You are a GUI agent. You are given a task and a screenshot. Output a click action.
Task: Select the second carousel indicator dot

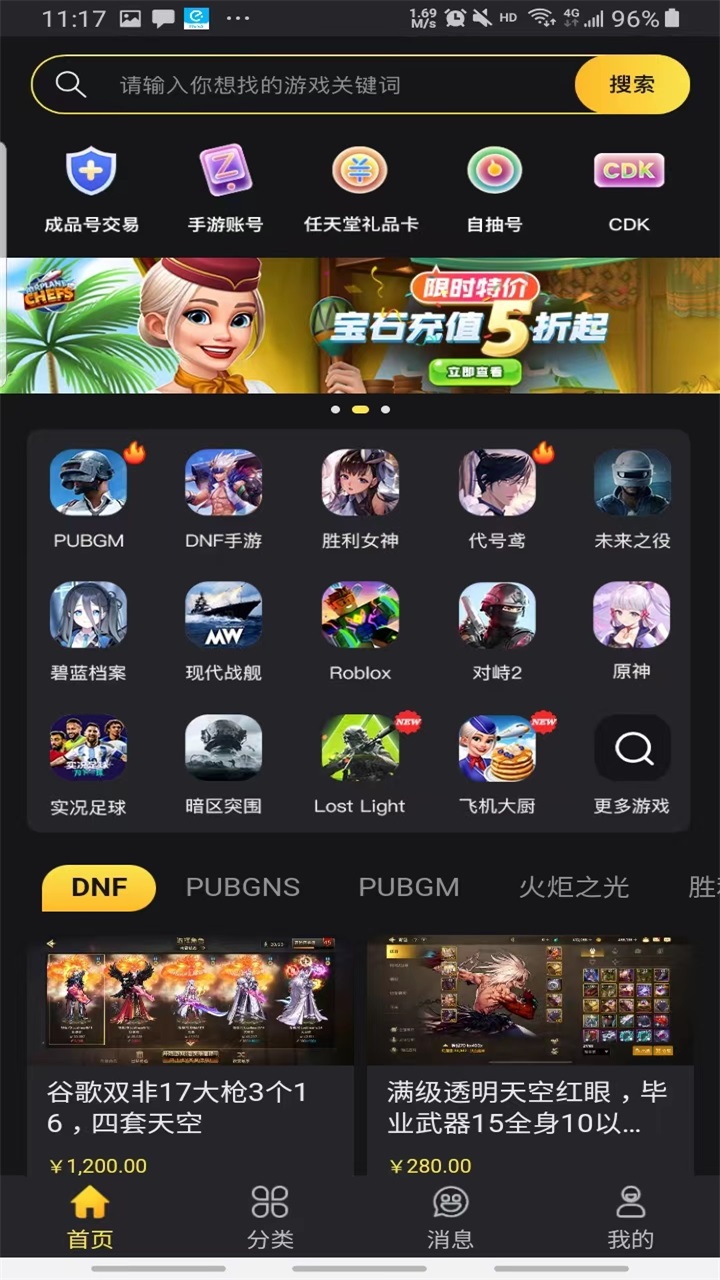click(x=360, y=410)
